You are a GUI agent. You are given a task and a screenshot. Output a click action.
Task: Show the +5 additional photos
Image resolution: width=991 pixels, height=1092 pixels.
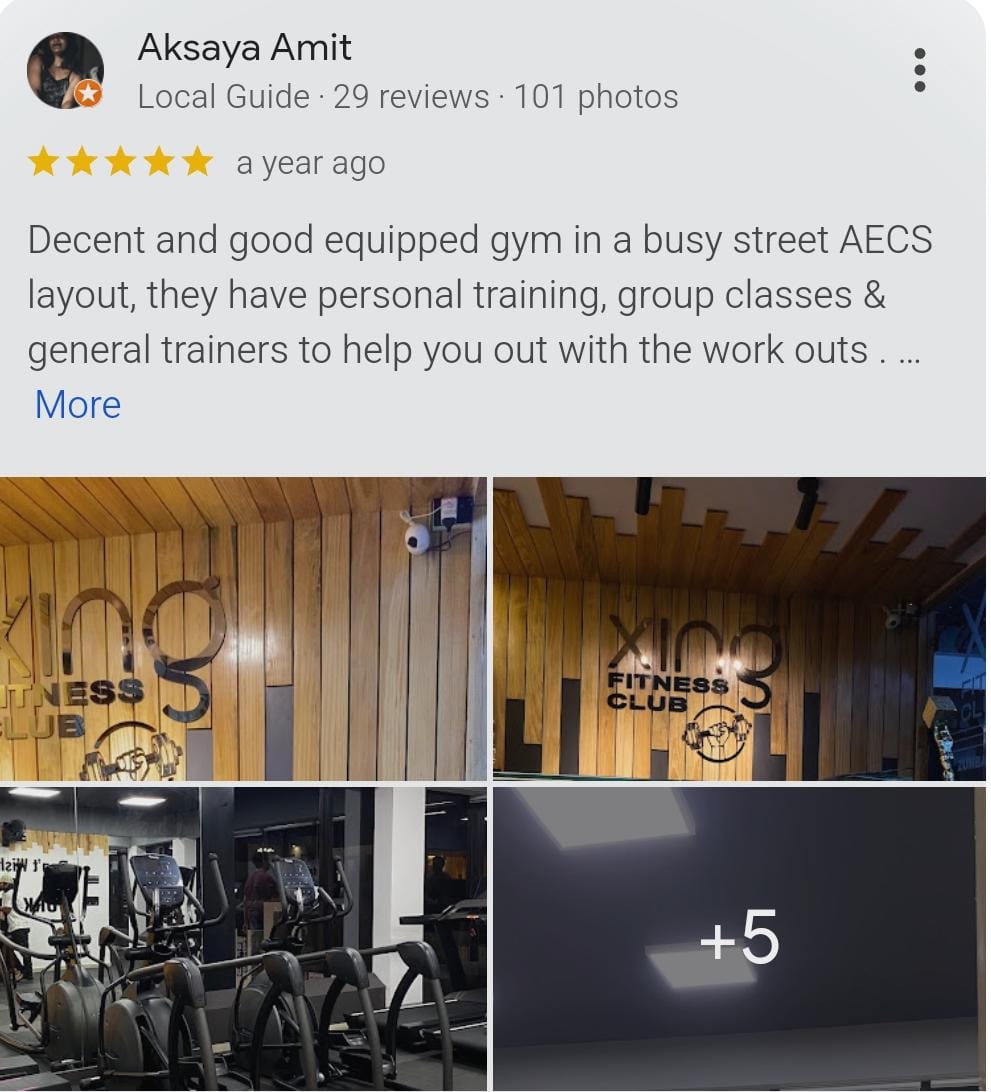[x=739, y=938]
